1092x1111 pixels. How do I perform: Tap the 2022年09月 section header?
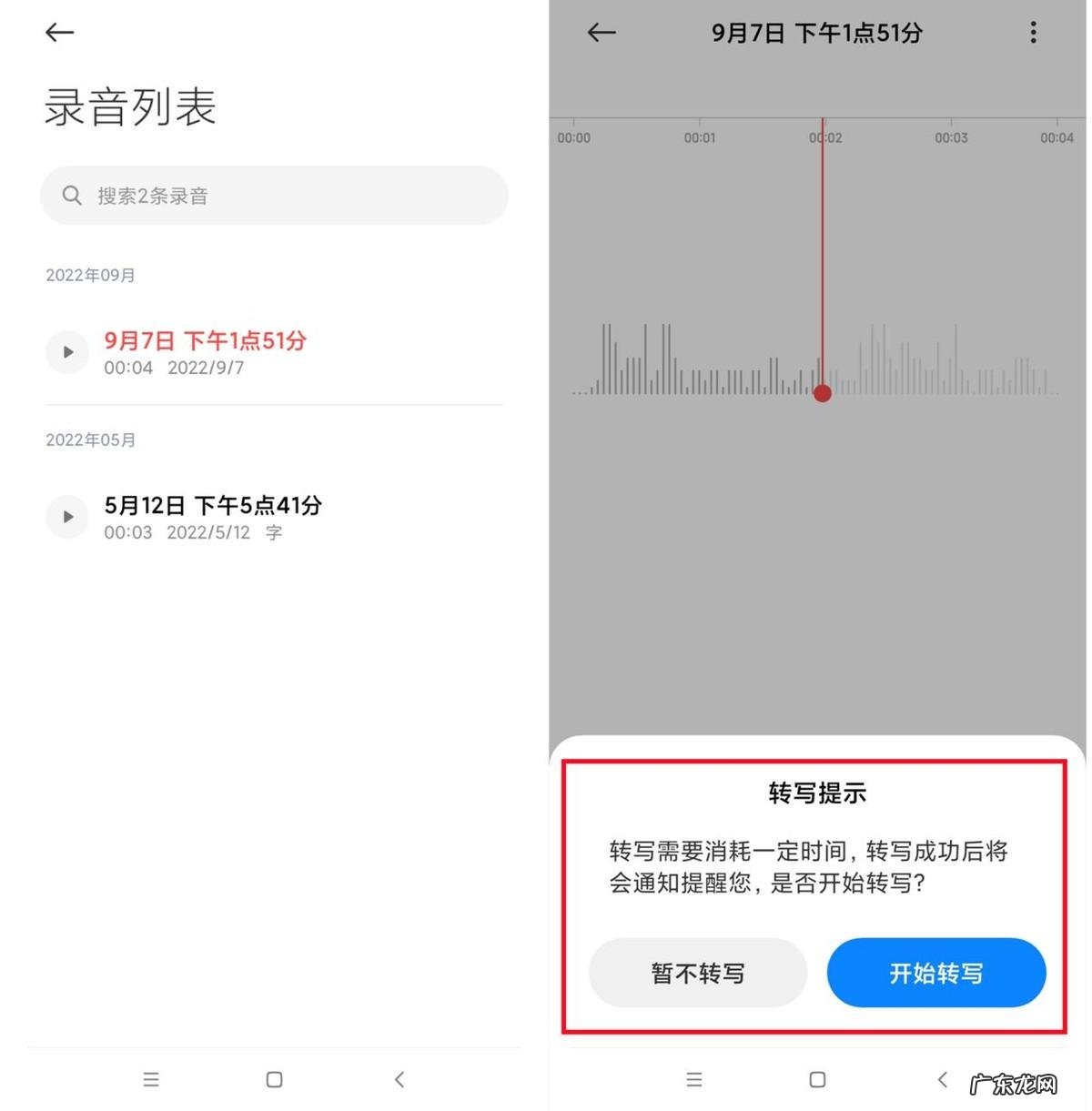[x=90, y=275]
